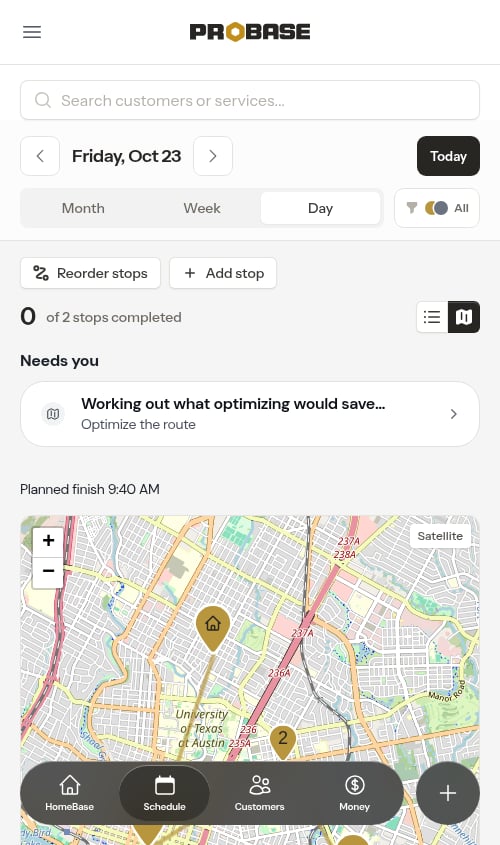This screenshot has height=845, width=500.
Task: Go to the previous day
Action: click(40, 156)
